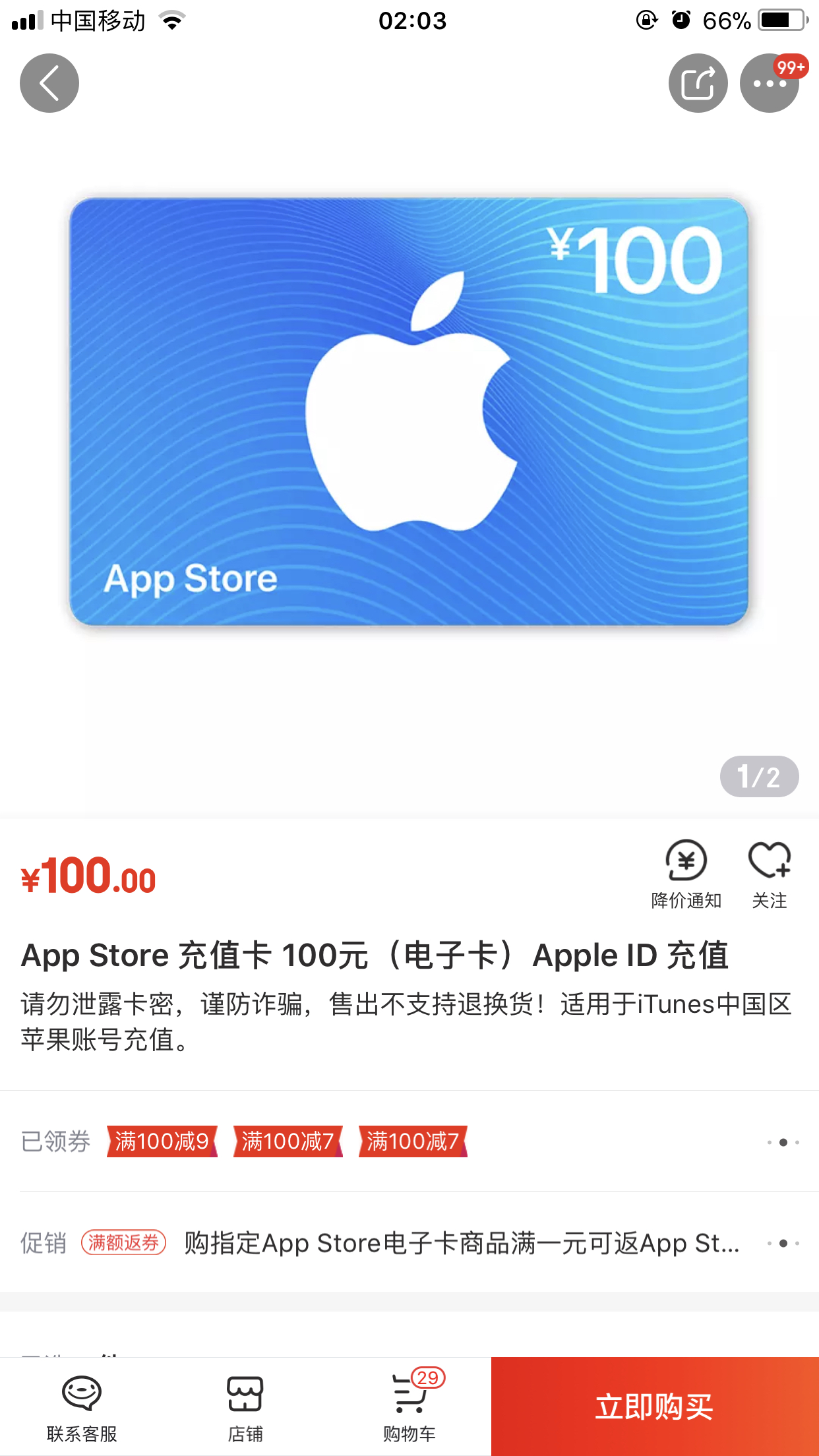This screenshot has width=819, height=1456.
Task: Buy now with 立即购买 button
Action: pos(655,1407)
